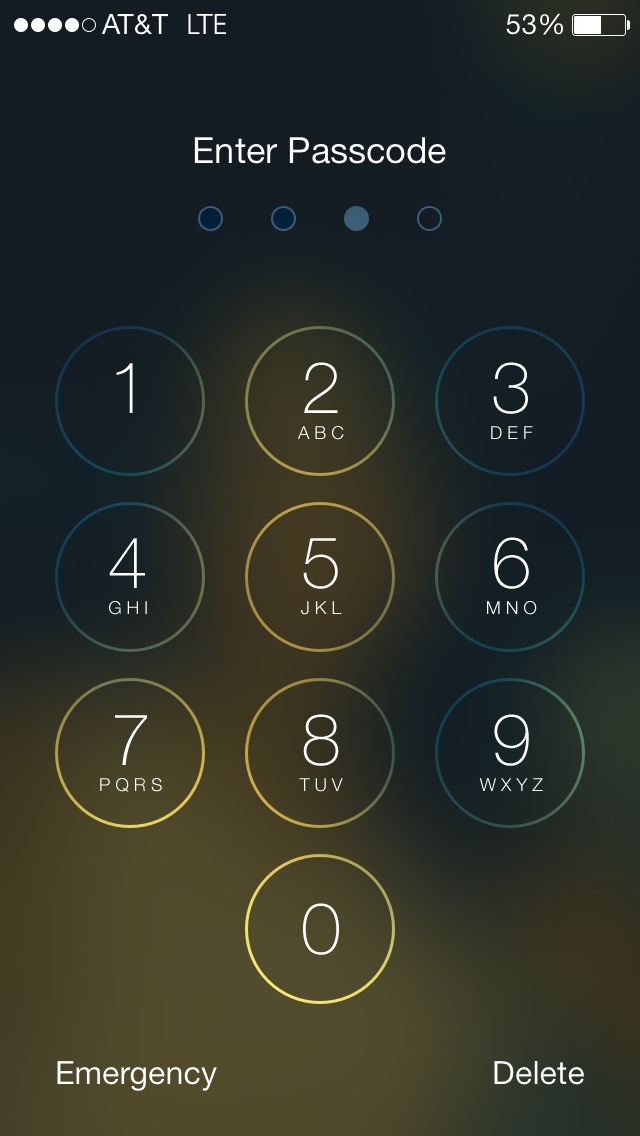Select the 7 PQRS key
The width and height of the screenshot is (640, 1136).
[130, 753]
